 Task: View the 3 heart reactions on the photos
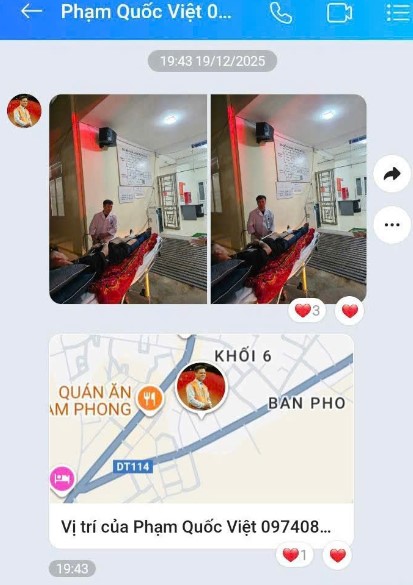307,310
